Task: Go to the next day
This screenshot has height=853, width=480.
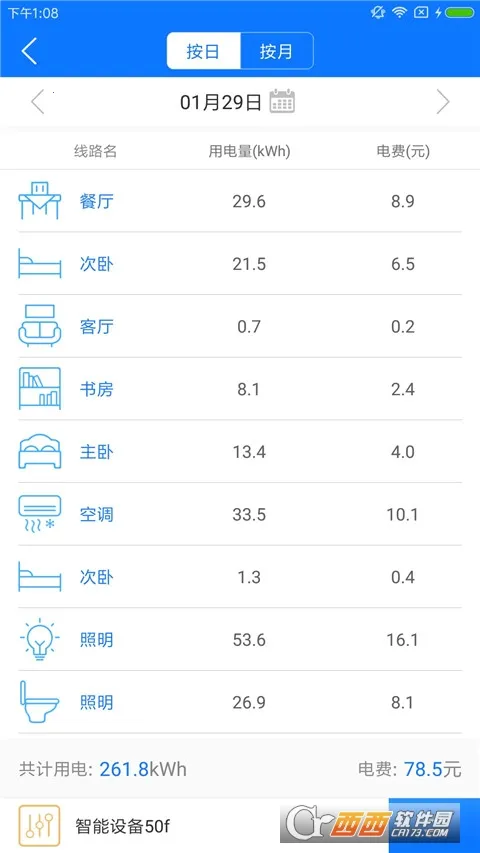Action: tap(443, 102)
